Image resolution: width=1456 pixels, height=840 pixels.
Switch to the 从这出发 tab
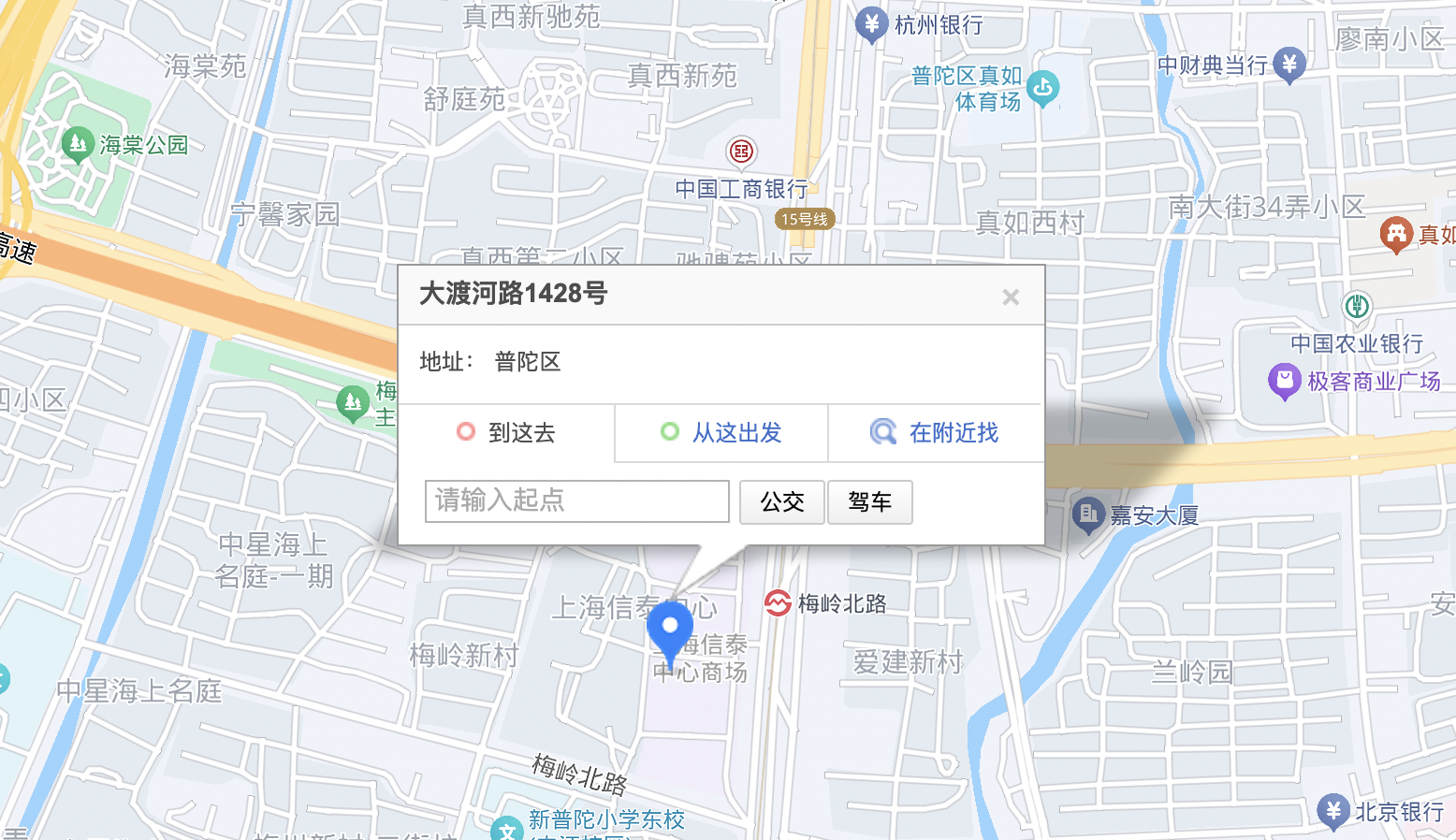(721, 433)
